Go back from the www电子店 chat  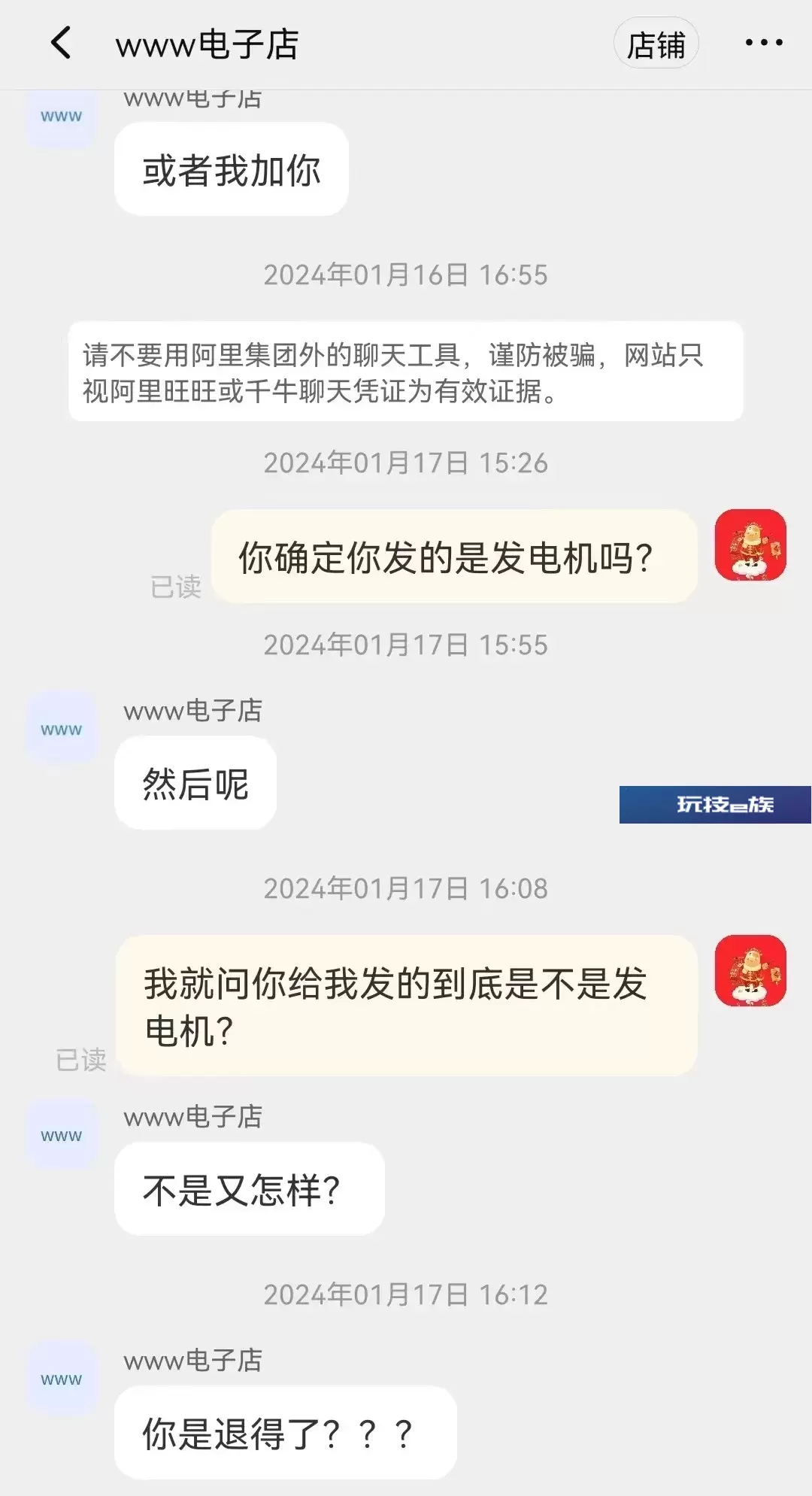click(61, 43)
